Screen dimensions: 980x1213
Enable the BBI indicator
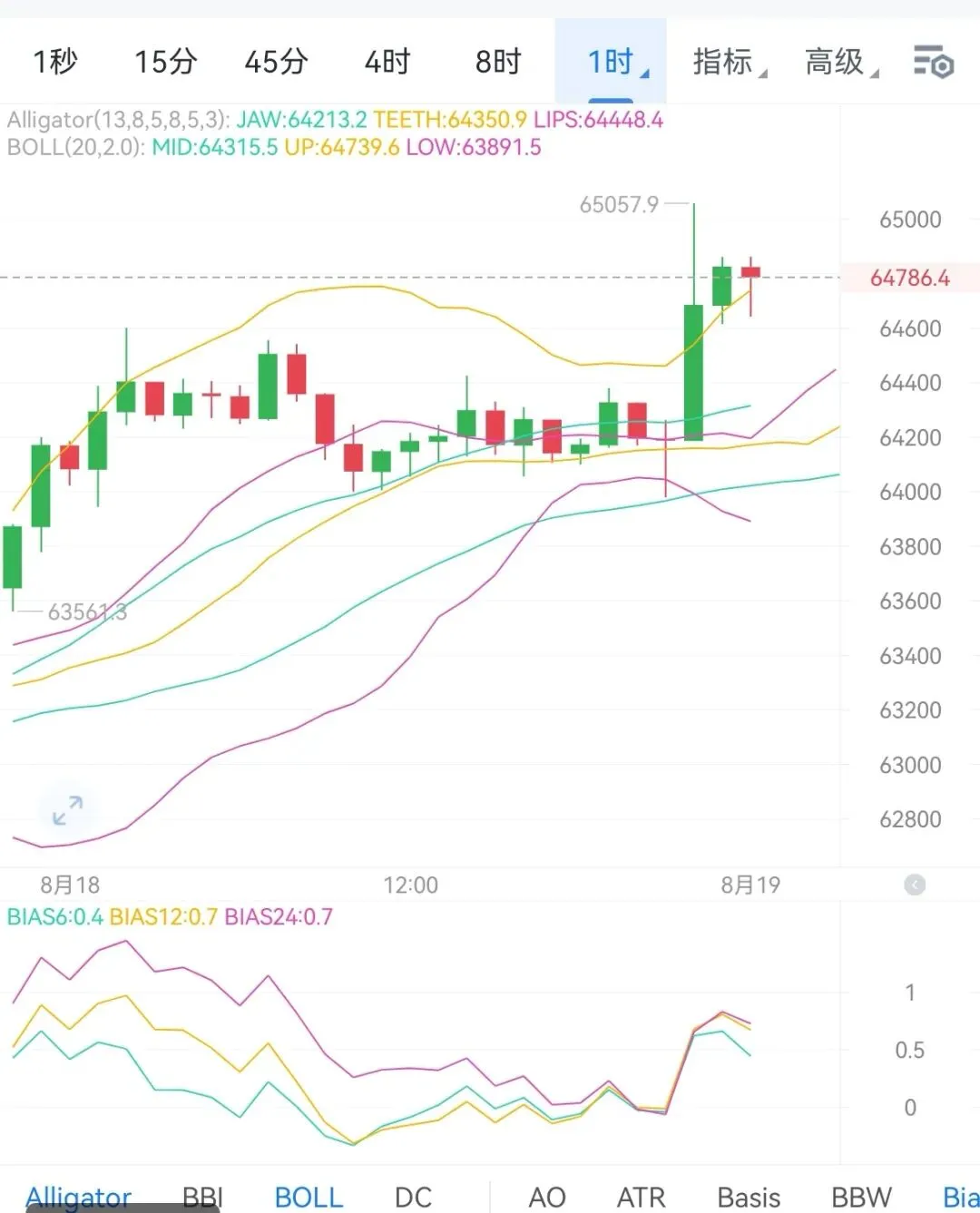pyautogui.click(x=202, y=1197)
